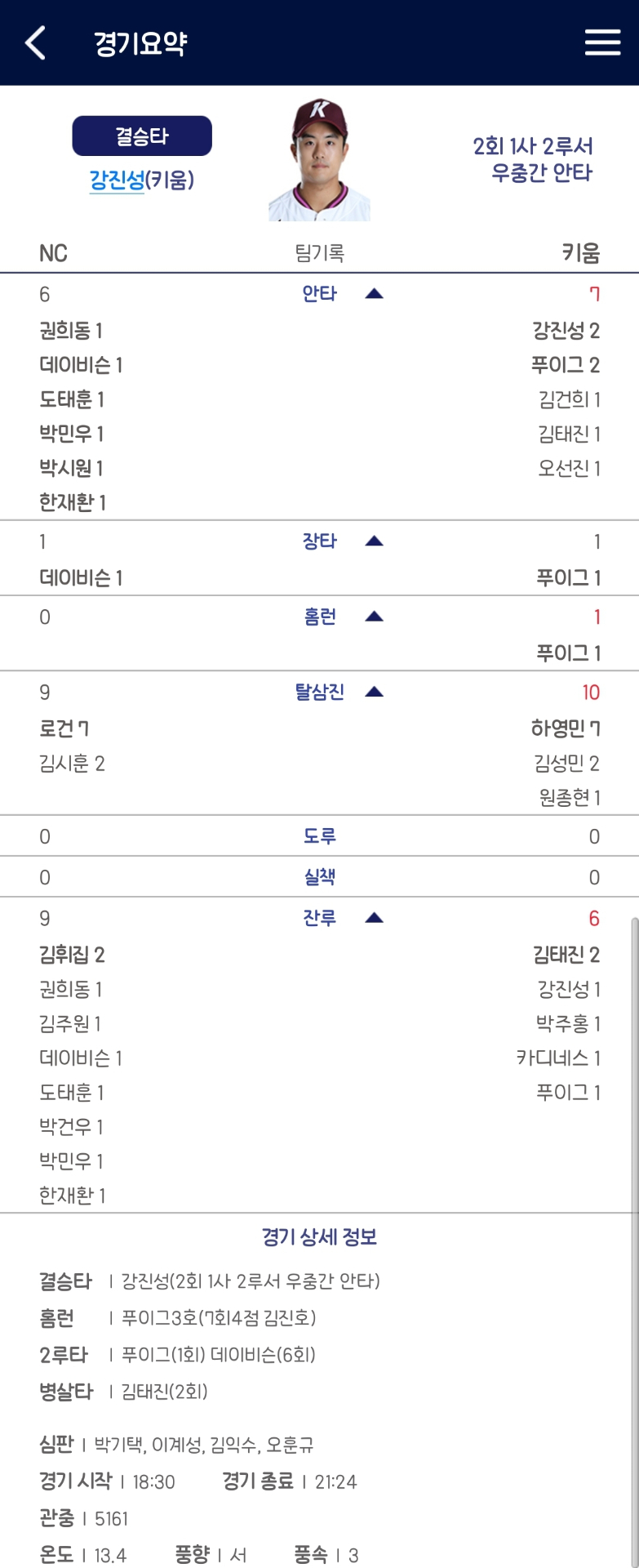This screenshot has width=639, height=1568.
Task: Open player link 강진성
Action: coord(117,180)
